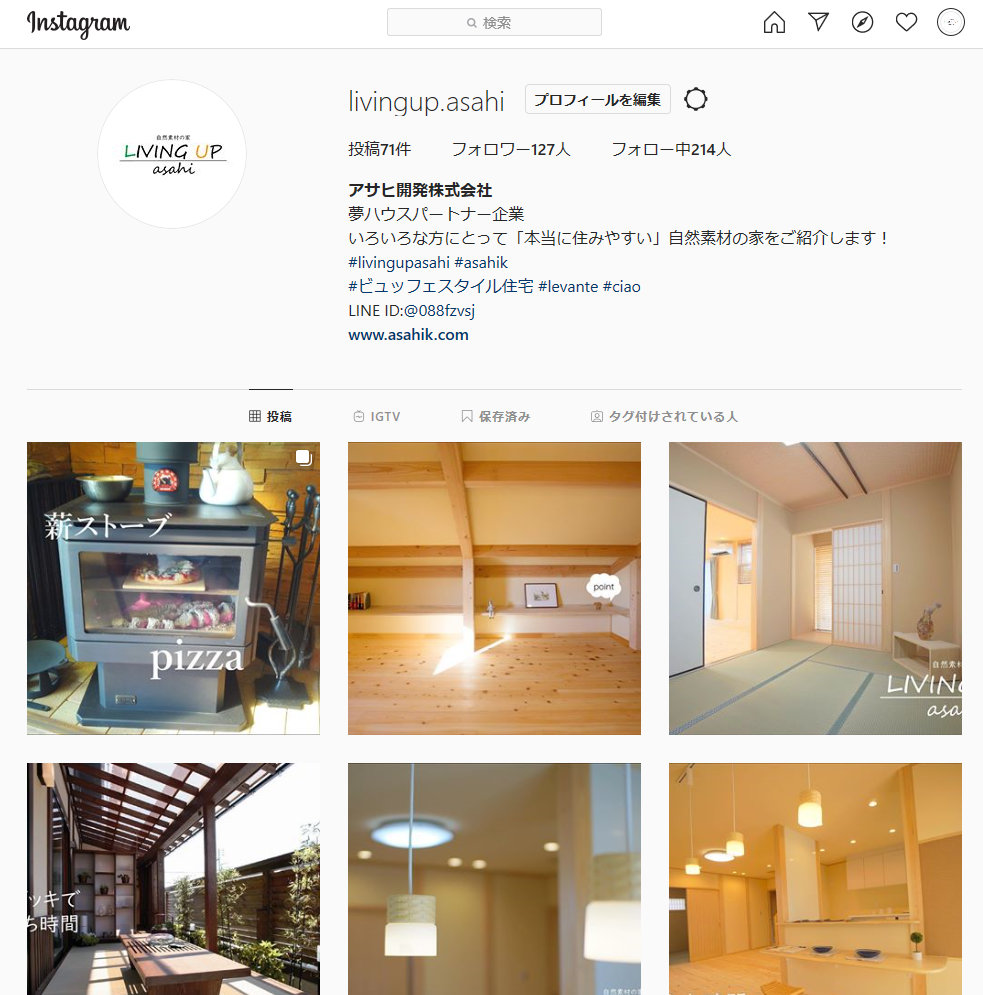This screenshot has height=995, width=983.
Task: Open the wooden deck pergola post
Action: (173, 879)
